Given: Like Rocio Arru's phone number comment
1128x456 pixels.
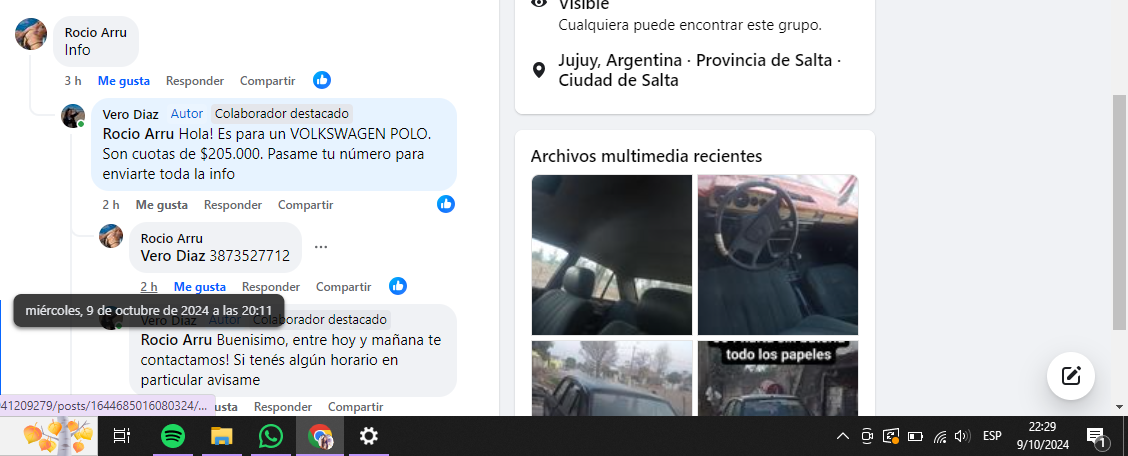Looking at the screenshot, I should pos(199,287).
